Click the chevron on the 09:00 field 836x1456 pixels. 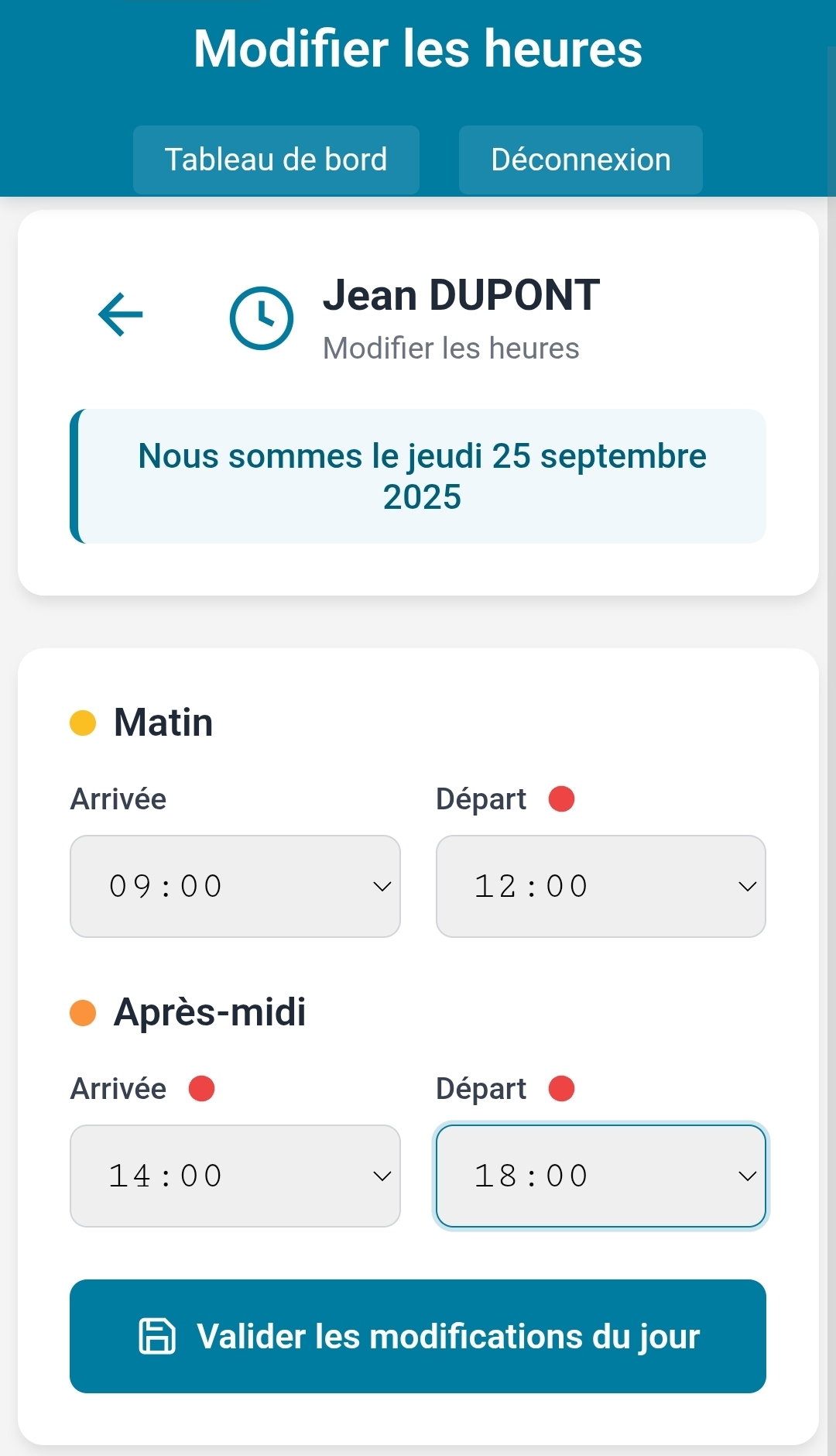pos(382,885)
